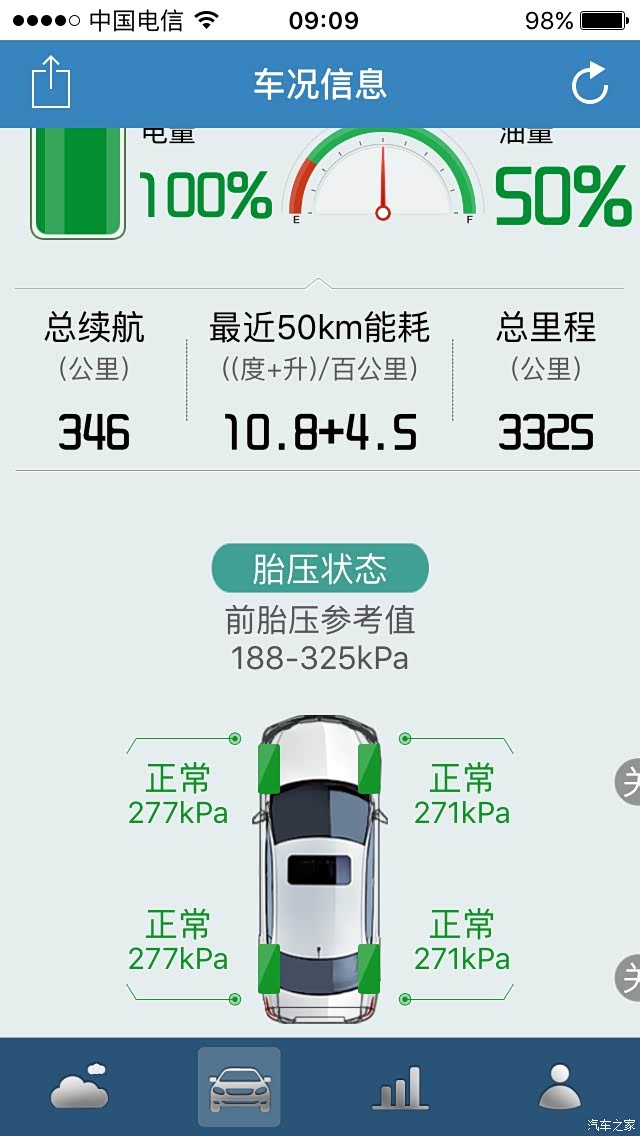Screen dimensions: 640x1136
Task: Share the vehicle status info
Action: 51,83
